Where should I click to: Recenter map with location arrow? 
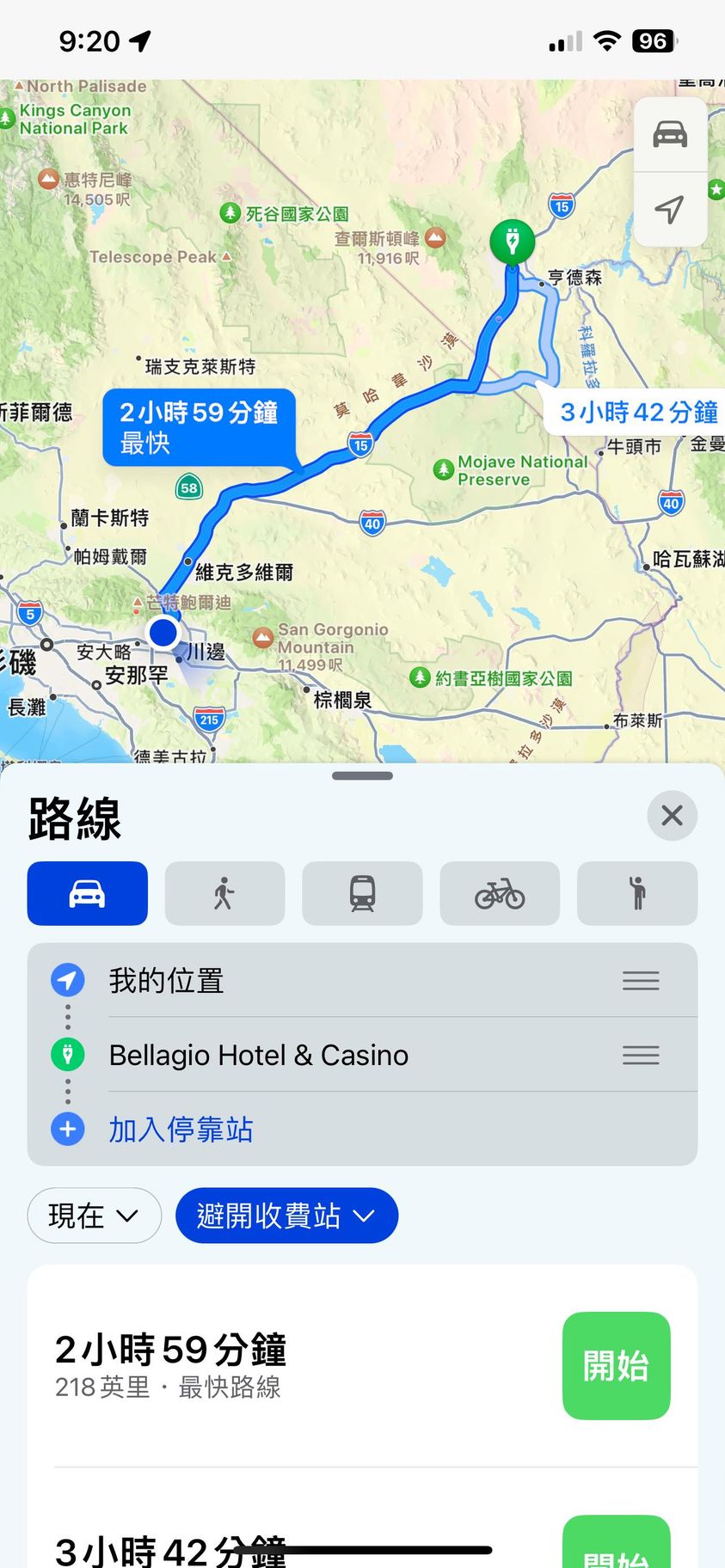[x=670, y=209]
